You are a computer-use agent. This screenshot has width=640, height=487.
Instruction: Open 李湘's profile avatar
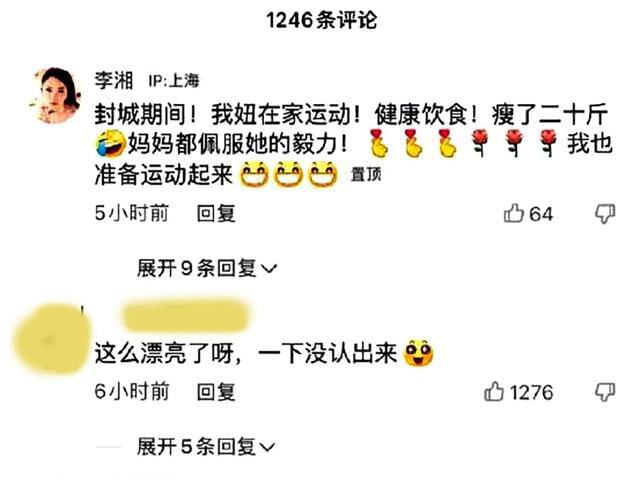point(55,93)
